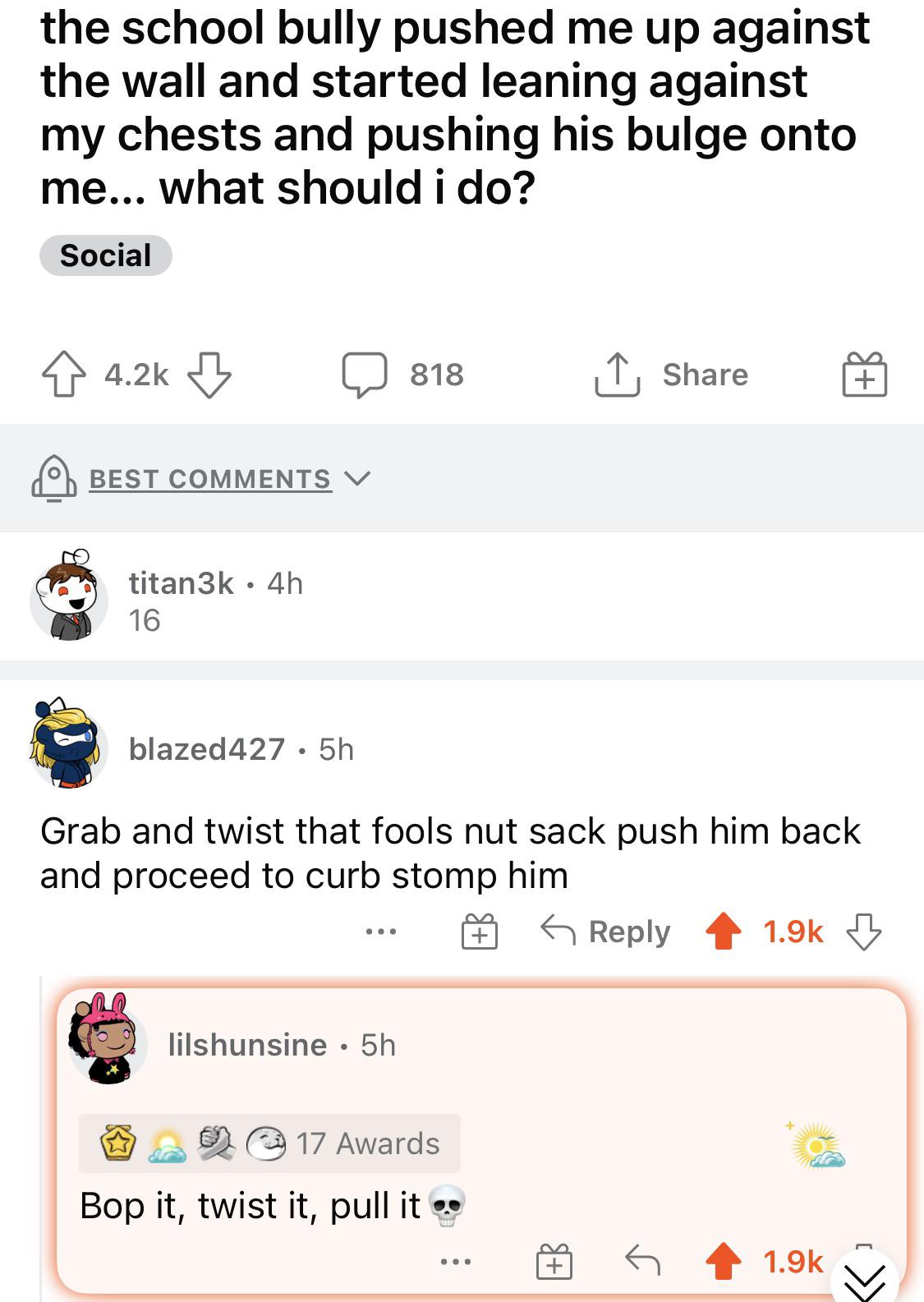Give an award to the post
Screen dimensions: 924x1302
[864, 375]
